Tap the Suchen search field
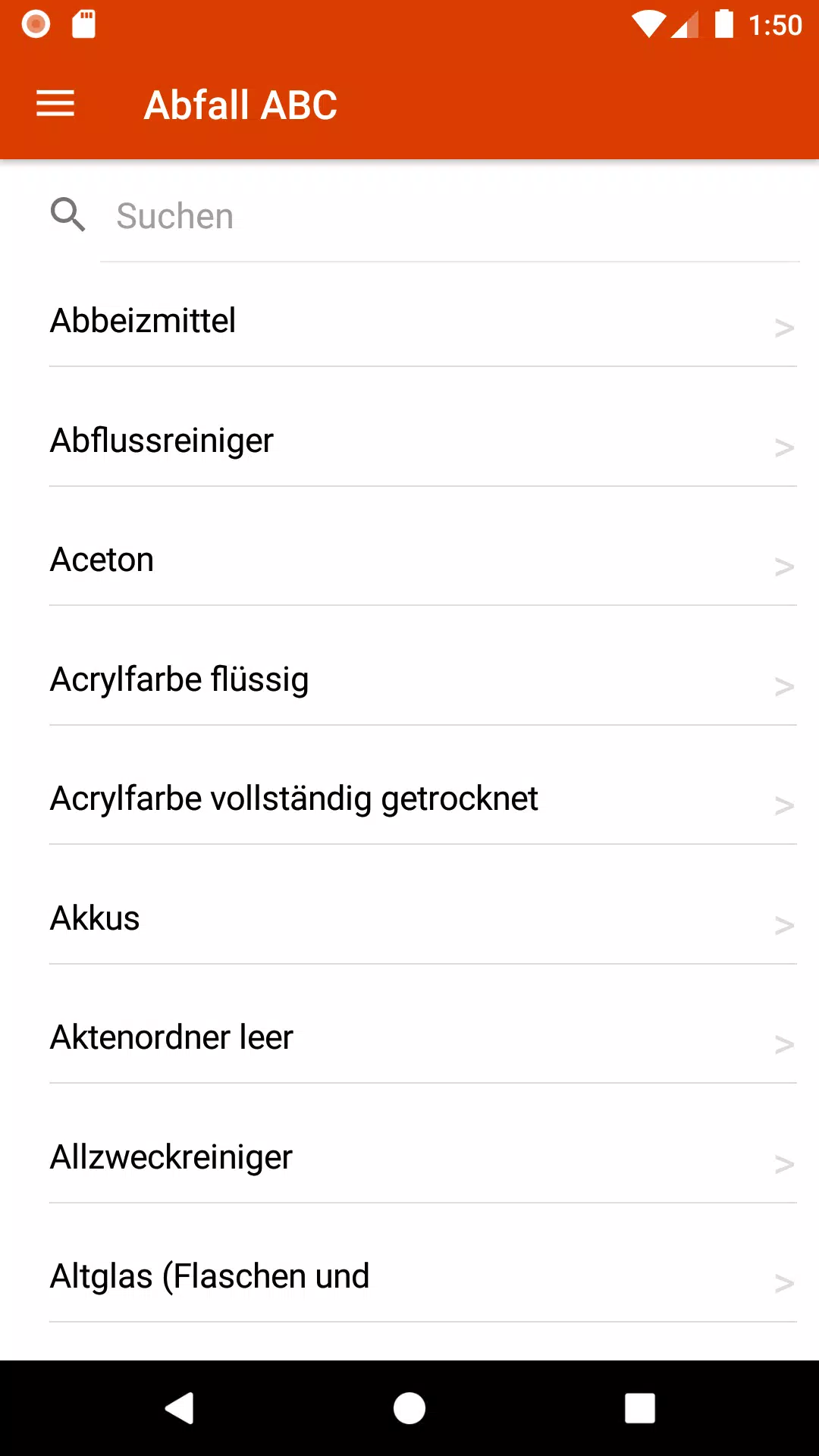 pos(450,216)
